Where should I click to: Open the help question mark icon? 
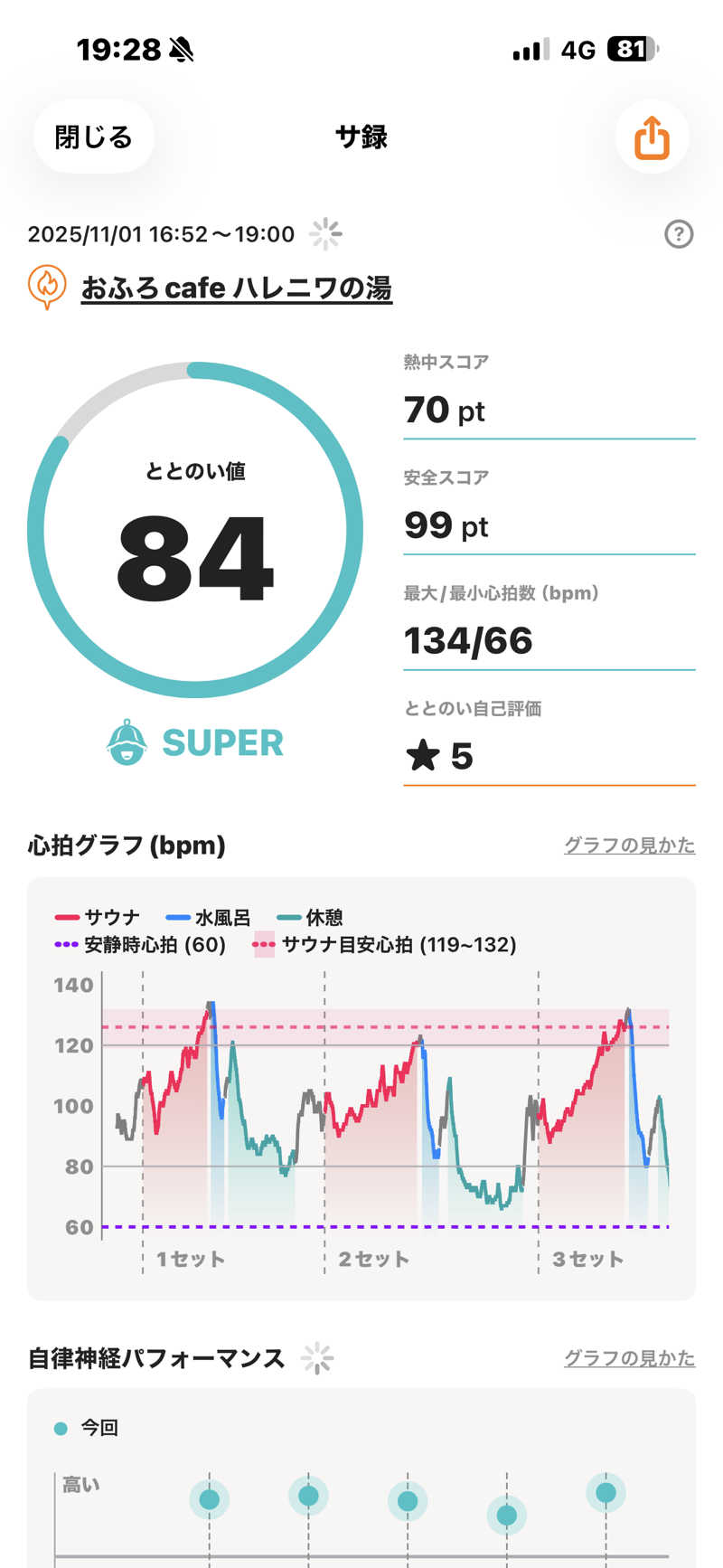pyautogui.click(x=678, y=234)
